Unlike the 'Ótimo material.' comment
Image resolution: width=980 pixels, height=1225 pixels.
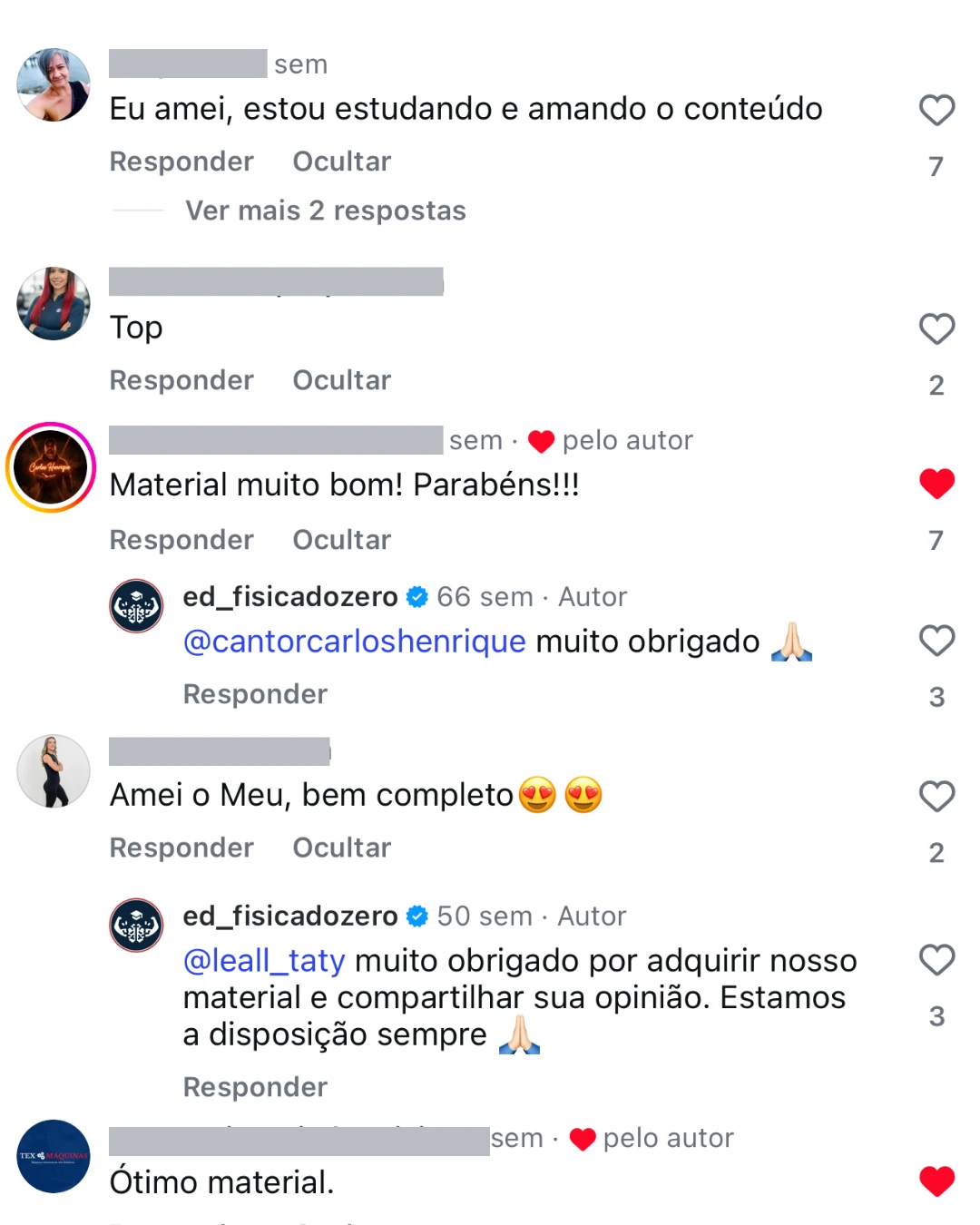coord(936,1181)
